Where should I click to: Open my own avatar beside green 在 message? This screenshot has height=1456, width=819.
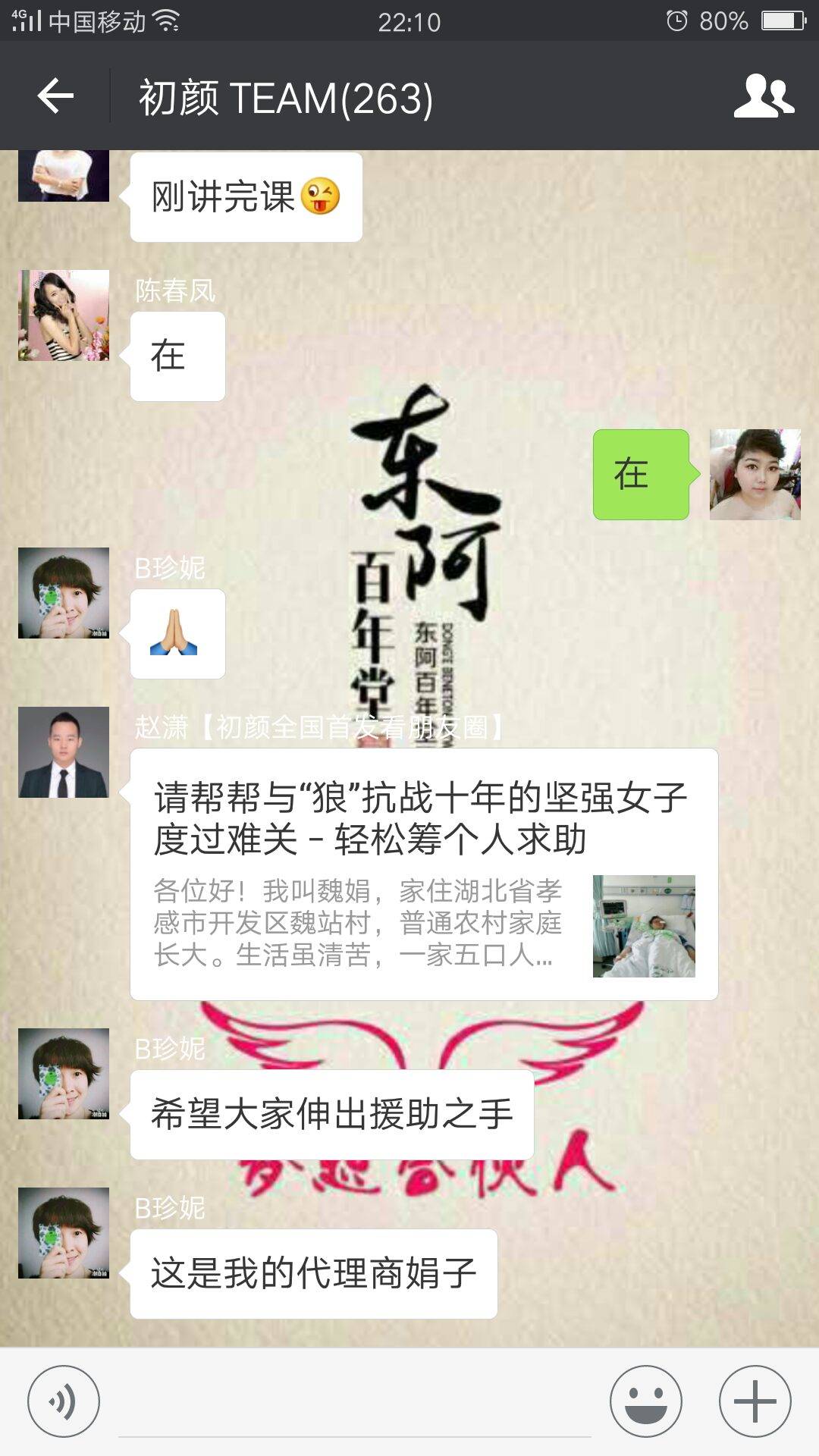point(755,475)
